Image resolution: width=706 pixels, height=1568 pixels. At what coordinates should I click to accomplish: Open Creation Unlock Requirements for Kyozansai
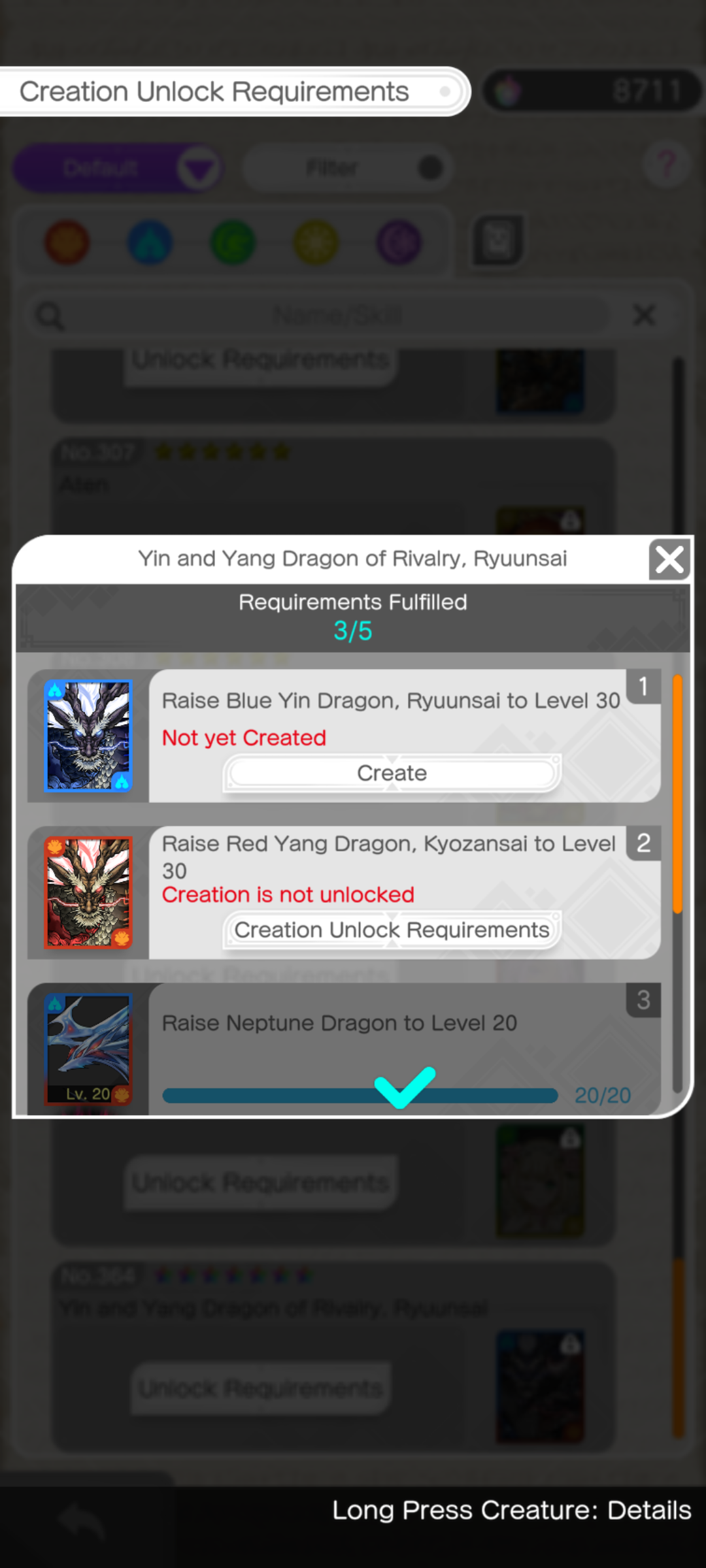(x=392, y=930)
